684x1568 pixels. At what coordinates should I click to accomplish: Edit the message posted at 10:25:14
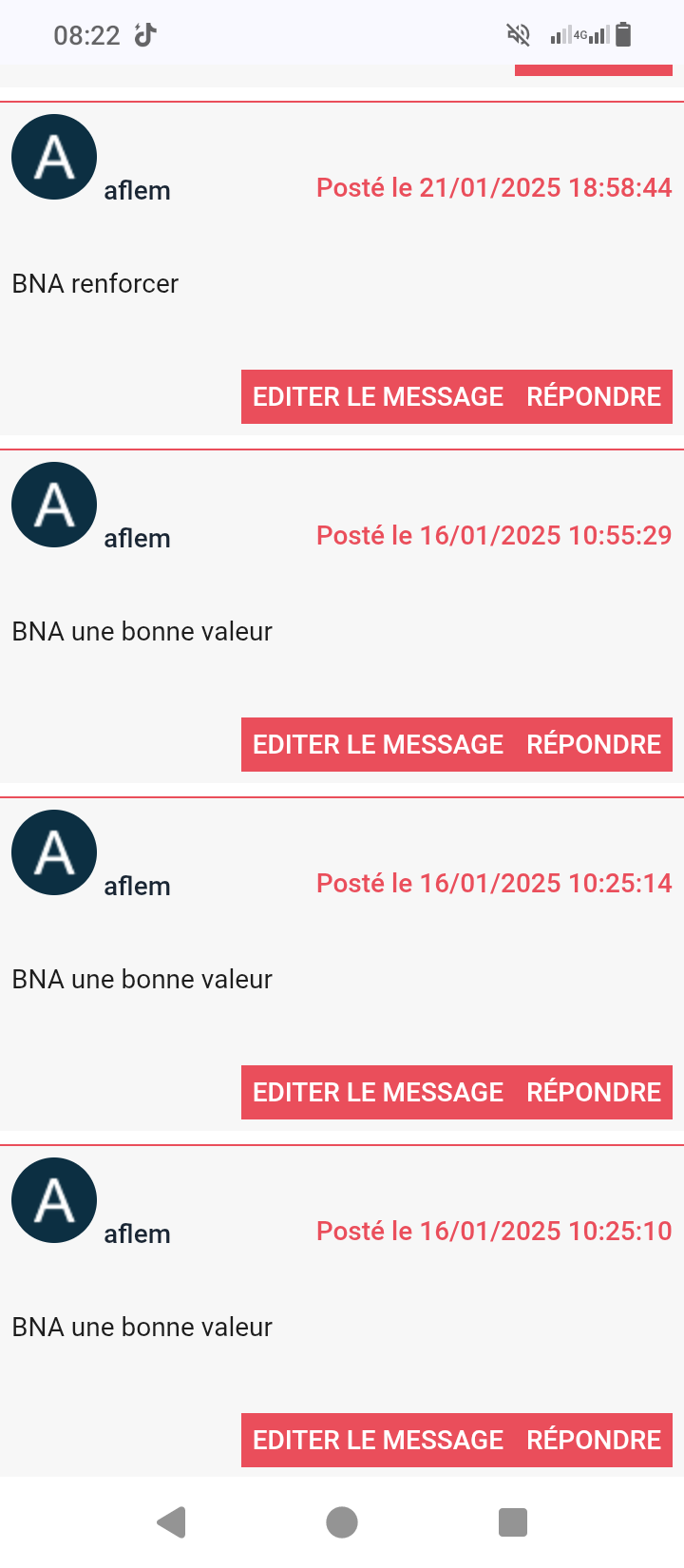pyautogui.click(x=378, y=1092)
